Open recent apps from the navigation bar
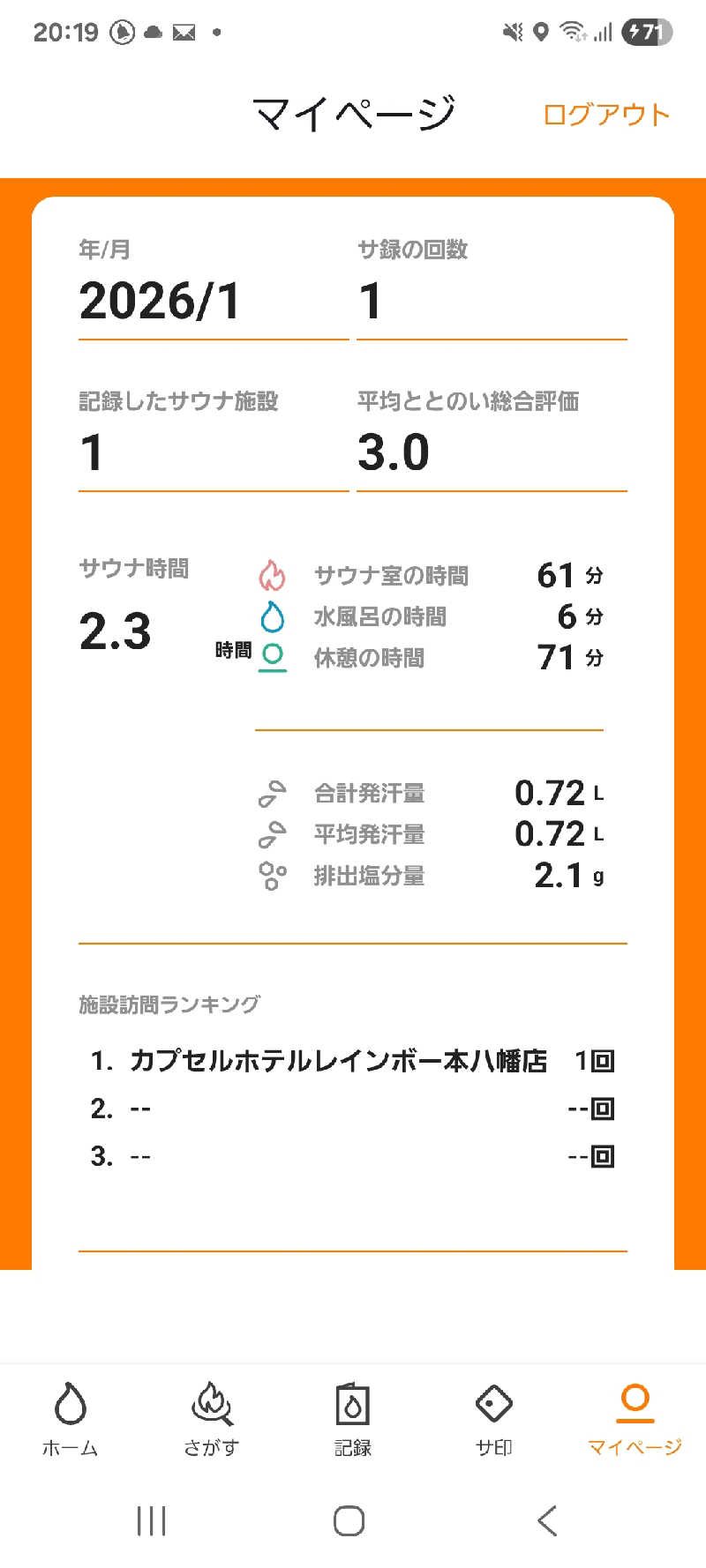The width and height of the screenshot is (706, 1568). (152, 1520)
